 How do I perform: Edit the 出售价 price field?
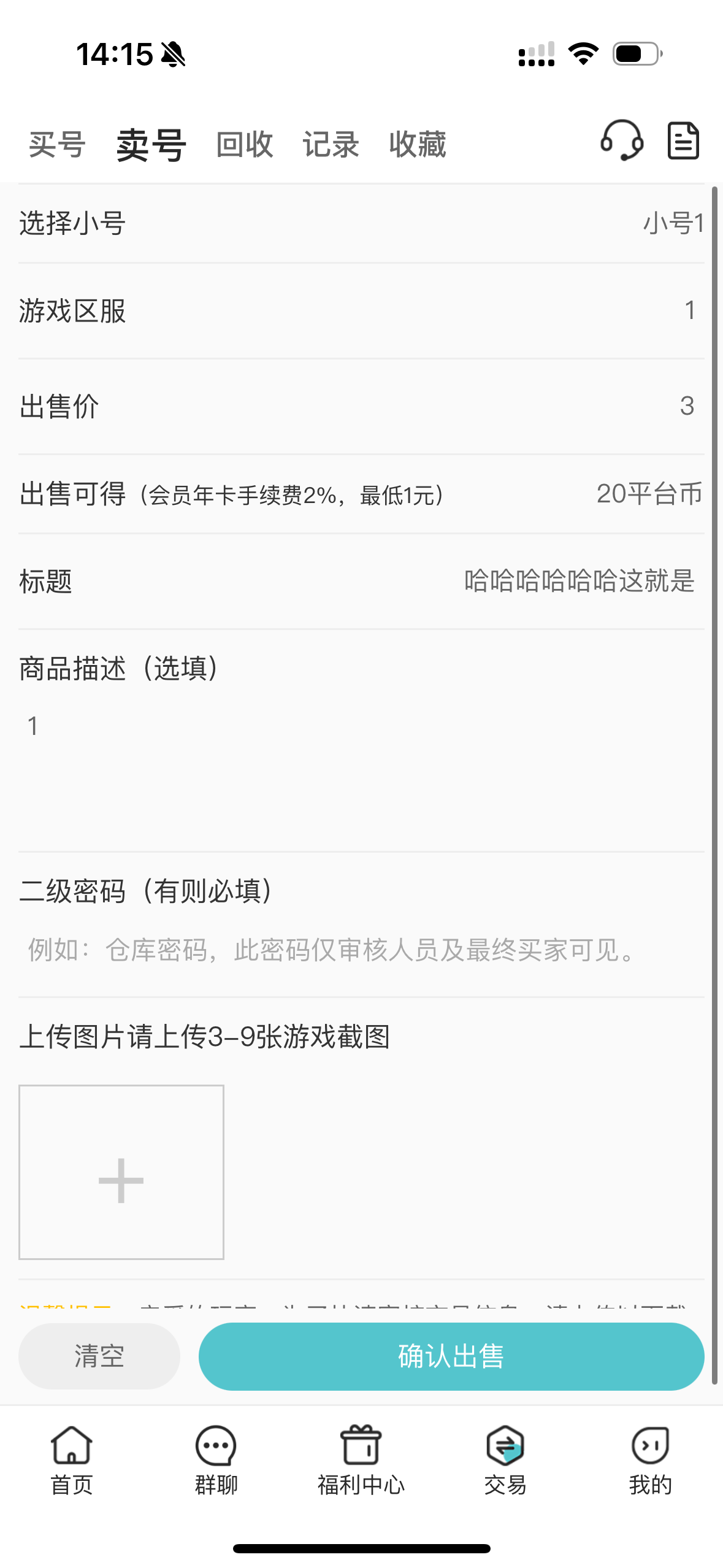click(361, 406)
